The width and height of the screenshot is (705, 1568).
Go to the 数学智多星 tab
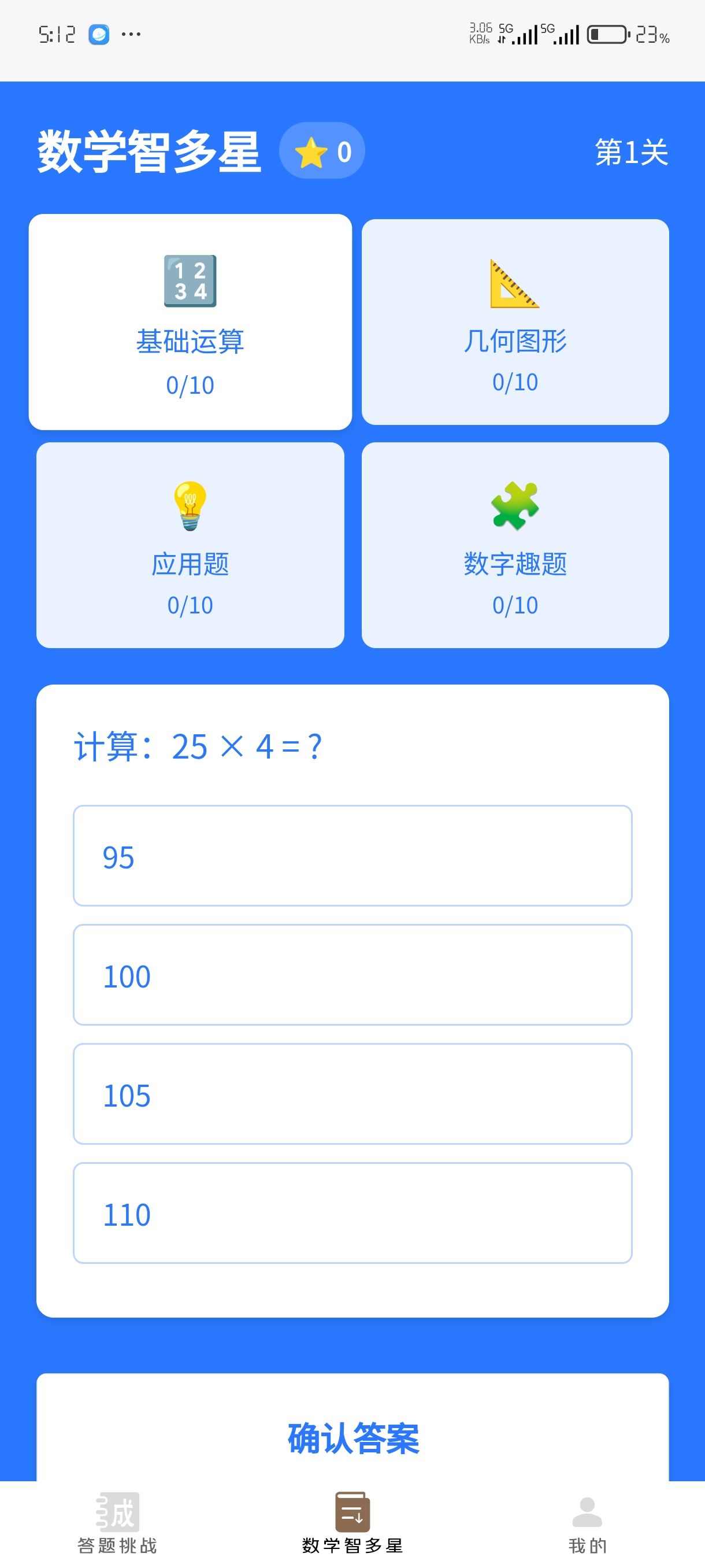pyautogui.click(x=352, y=1523)
